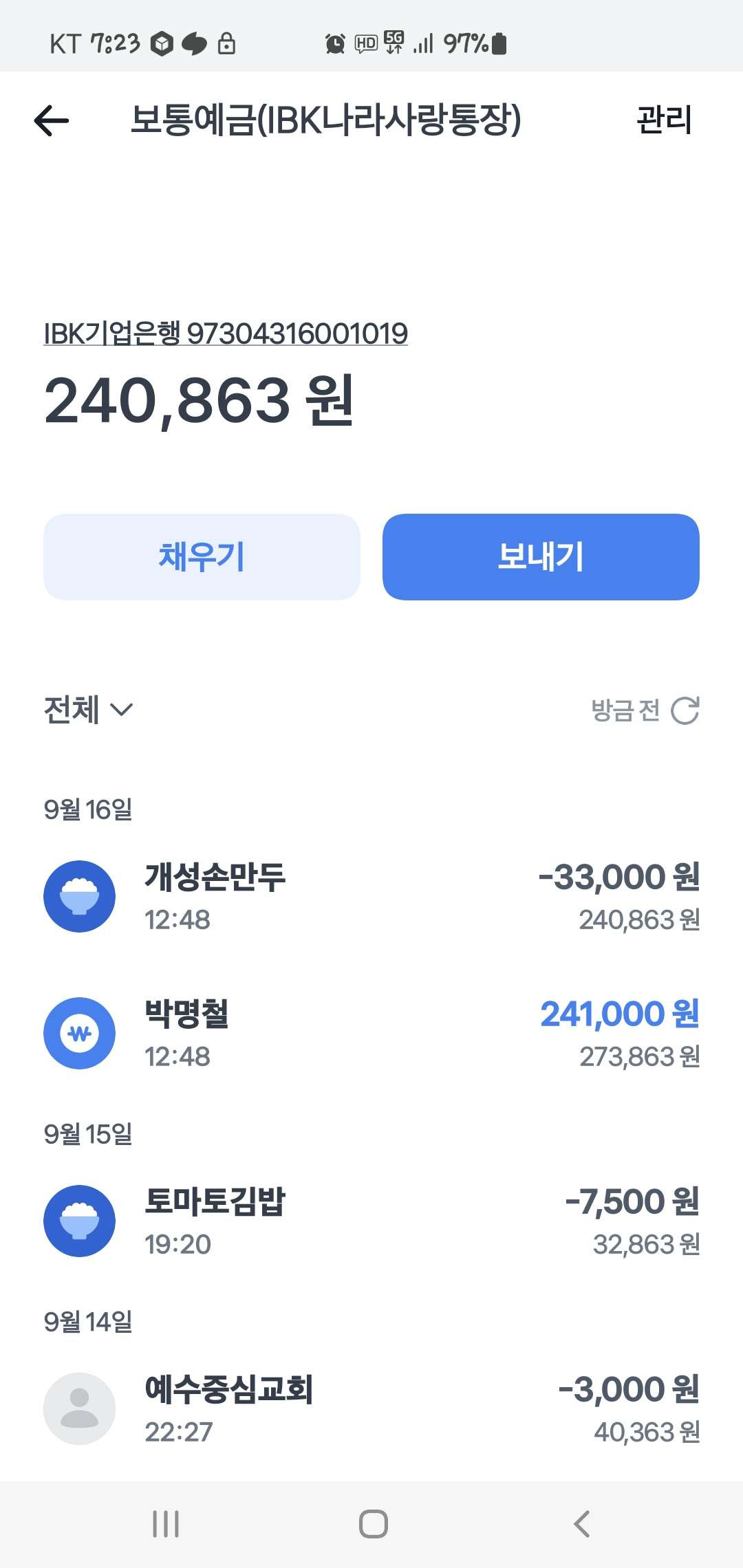Refresh the transaction list
Screen dimensions: 743x1568
click(685, 710)
